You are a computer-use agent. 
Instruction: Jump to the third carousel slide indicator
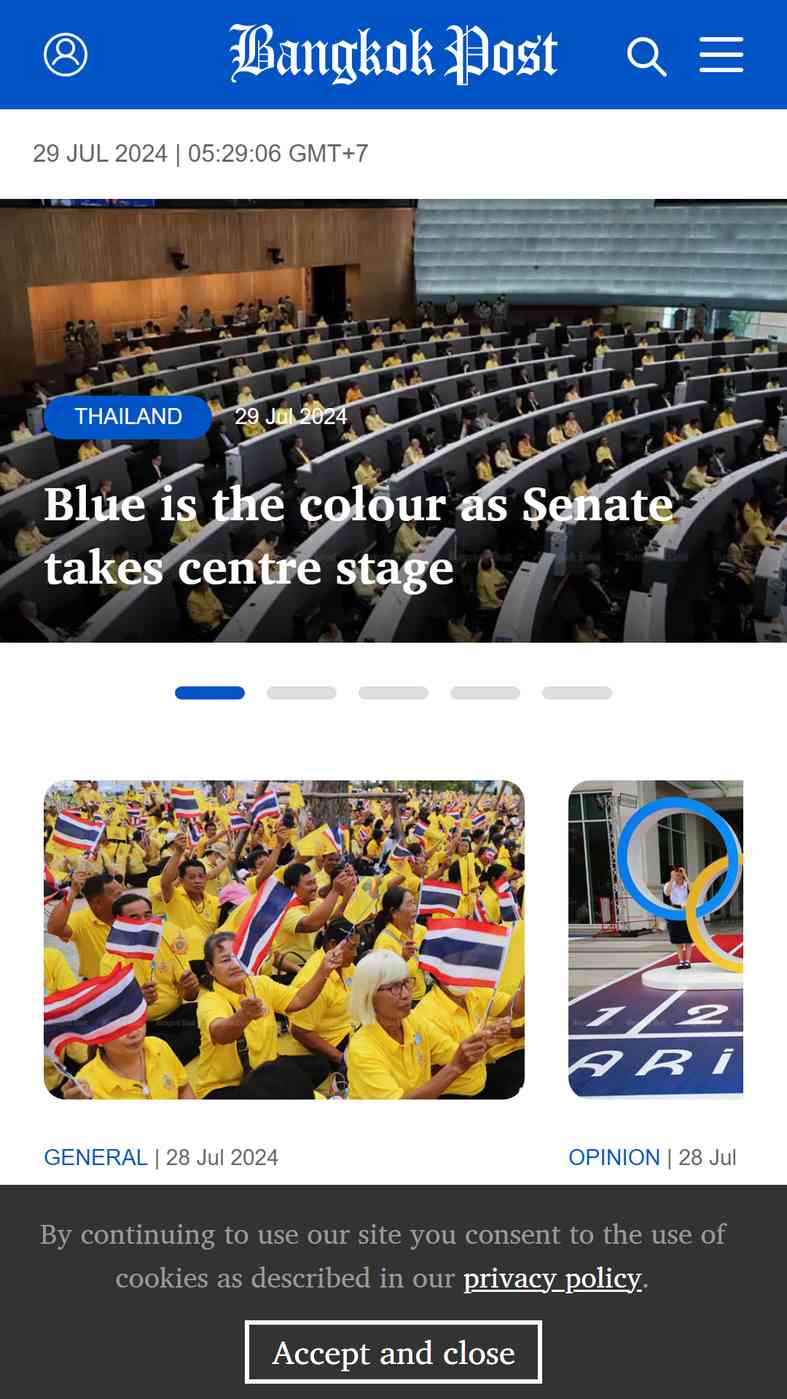393,693
